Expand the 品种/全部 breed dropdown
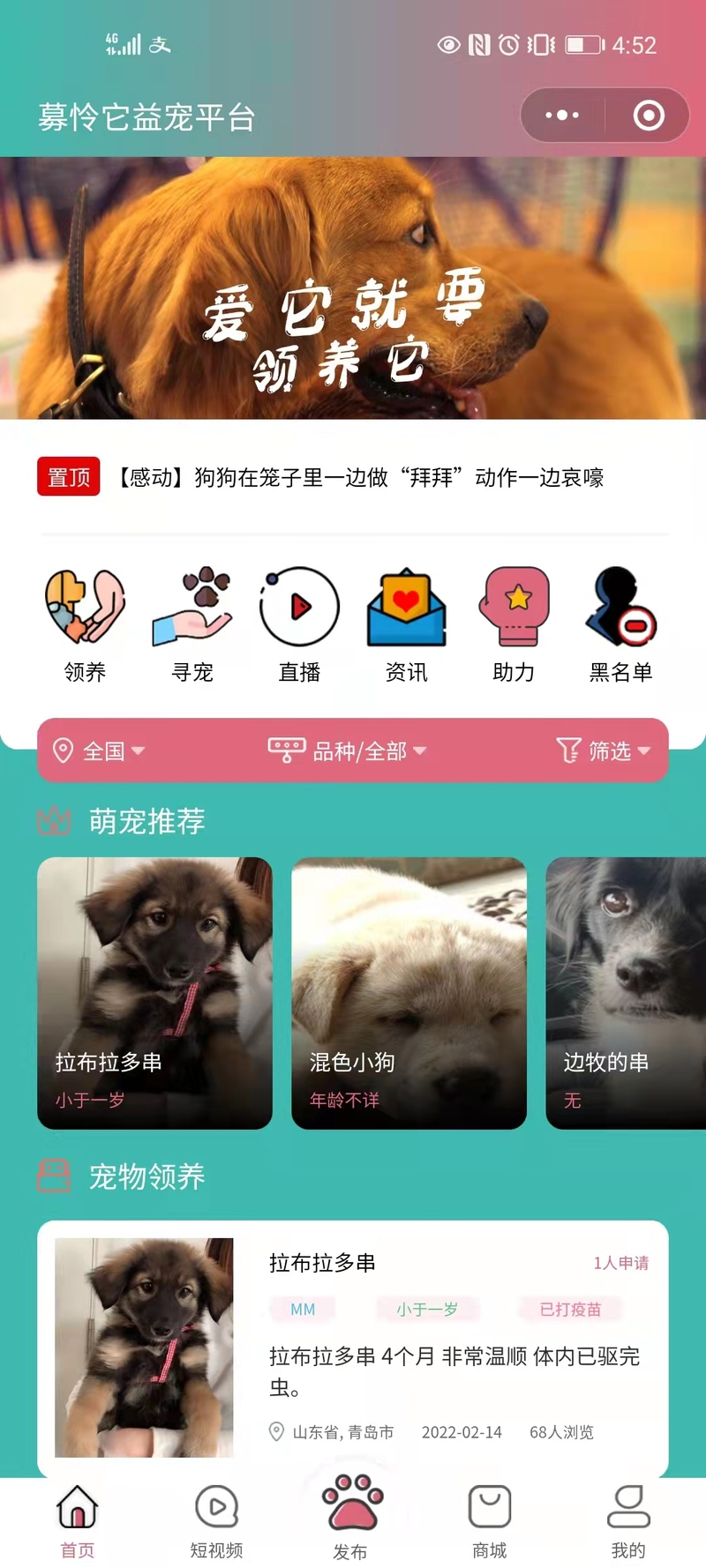Screen dimensions: 706x1568 (347, 750)
